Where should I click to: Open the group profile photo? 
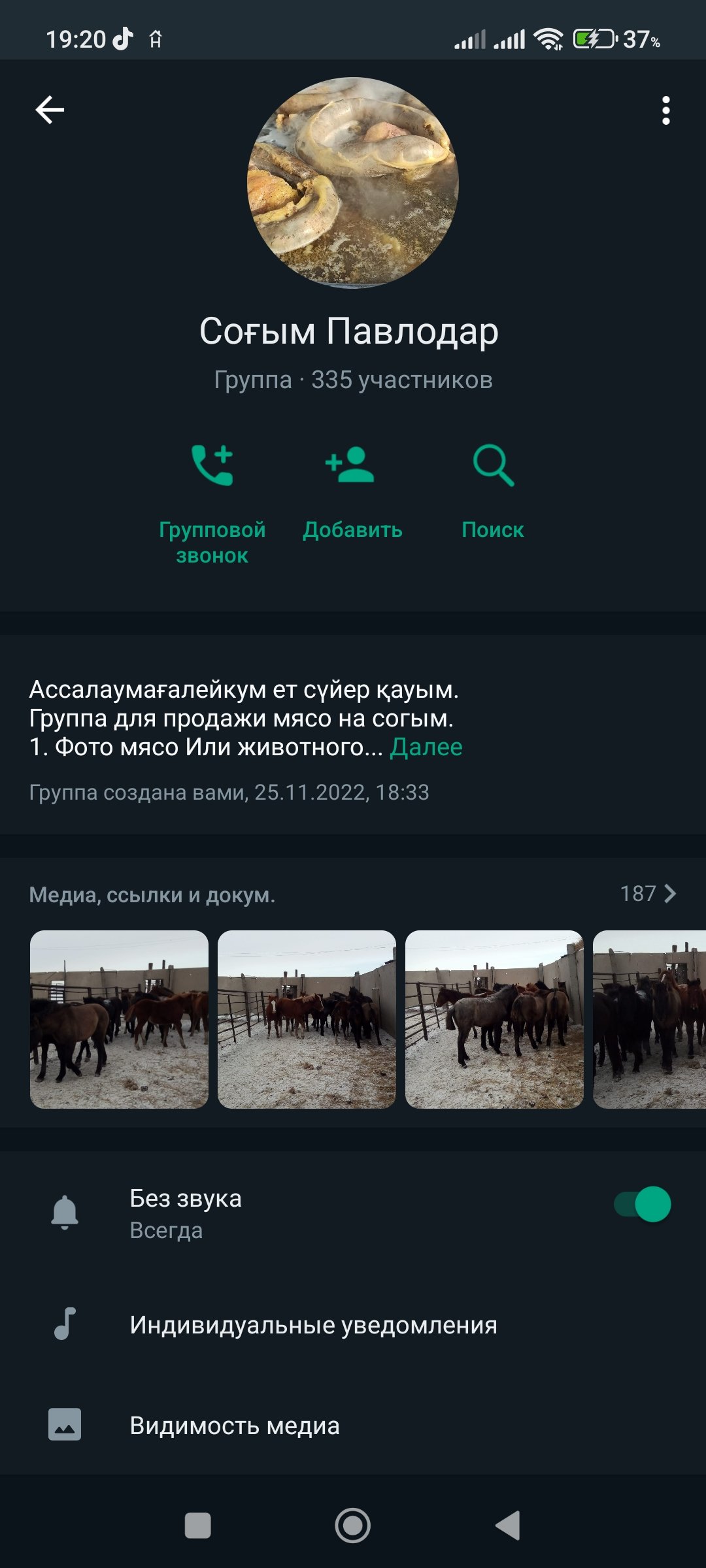tap(353, 183)
